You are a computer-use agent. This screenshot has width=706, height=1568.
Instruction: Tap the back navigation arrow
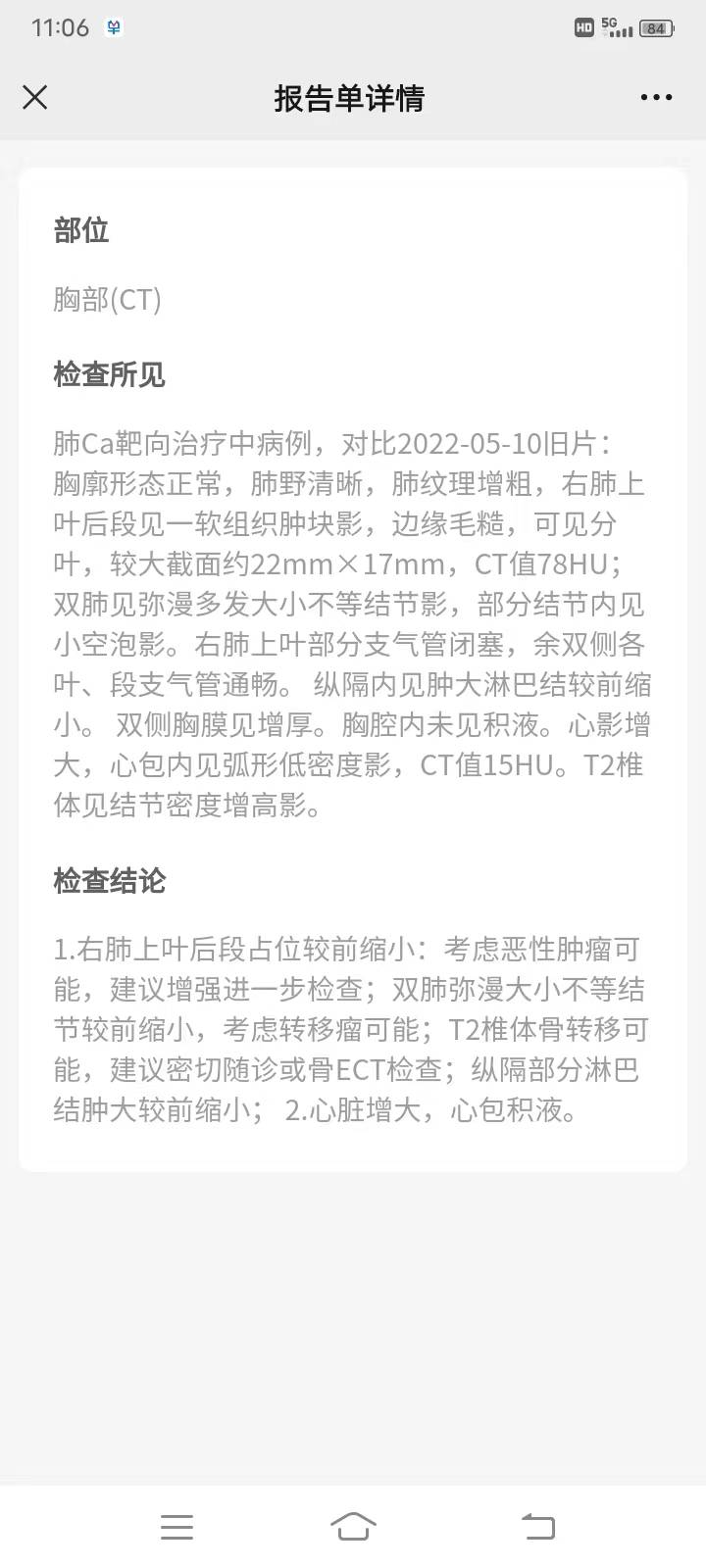click(x=536, y=1526)
